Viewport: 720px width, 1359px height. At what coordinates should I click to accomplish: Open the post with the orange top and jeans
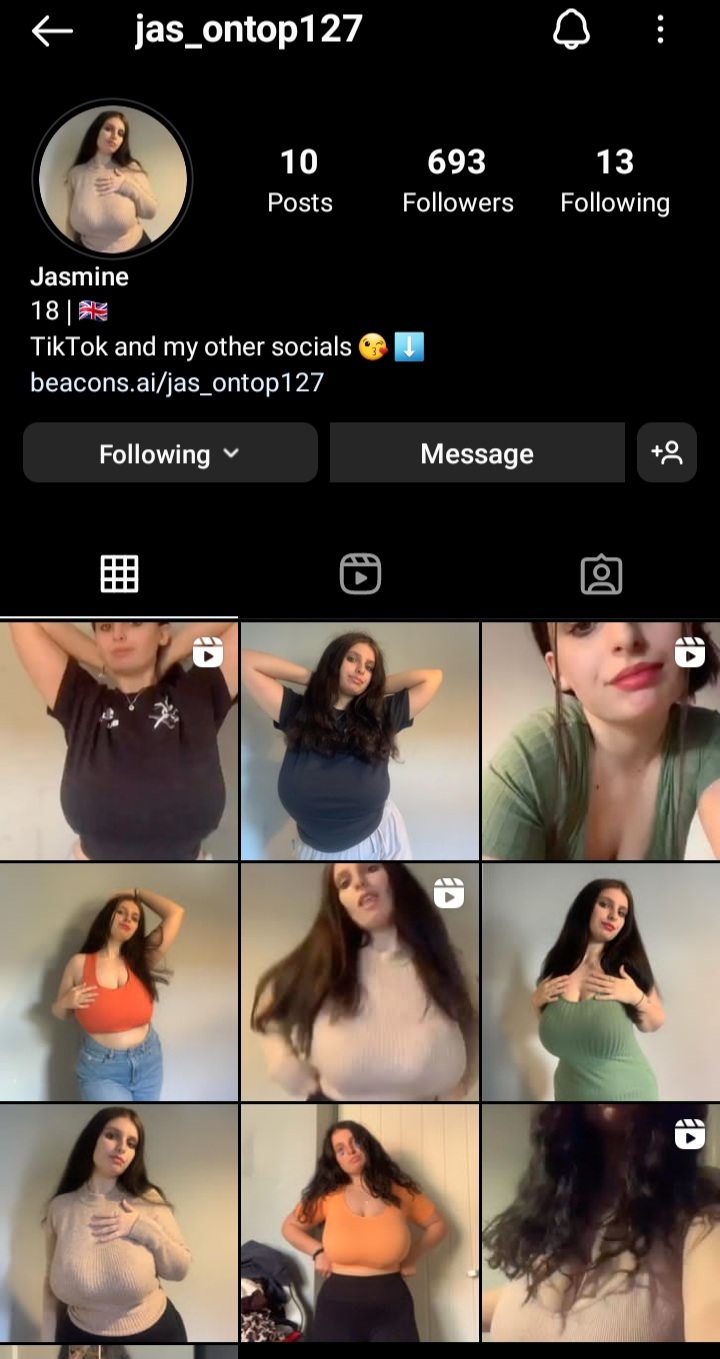point(119,982)
